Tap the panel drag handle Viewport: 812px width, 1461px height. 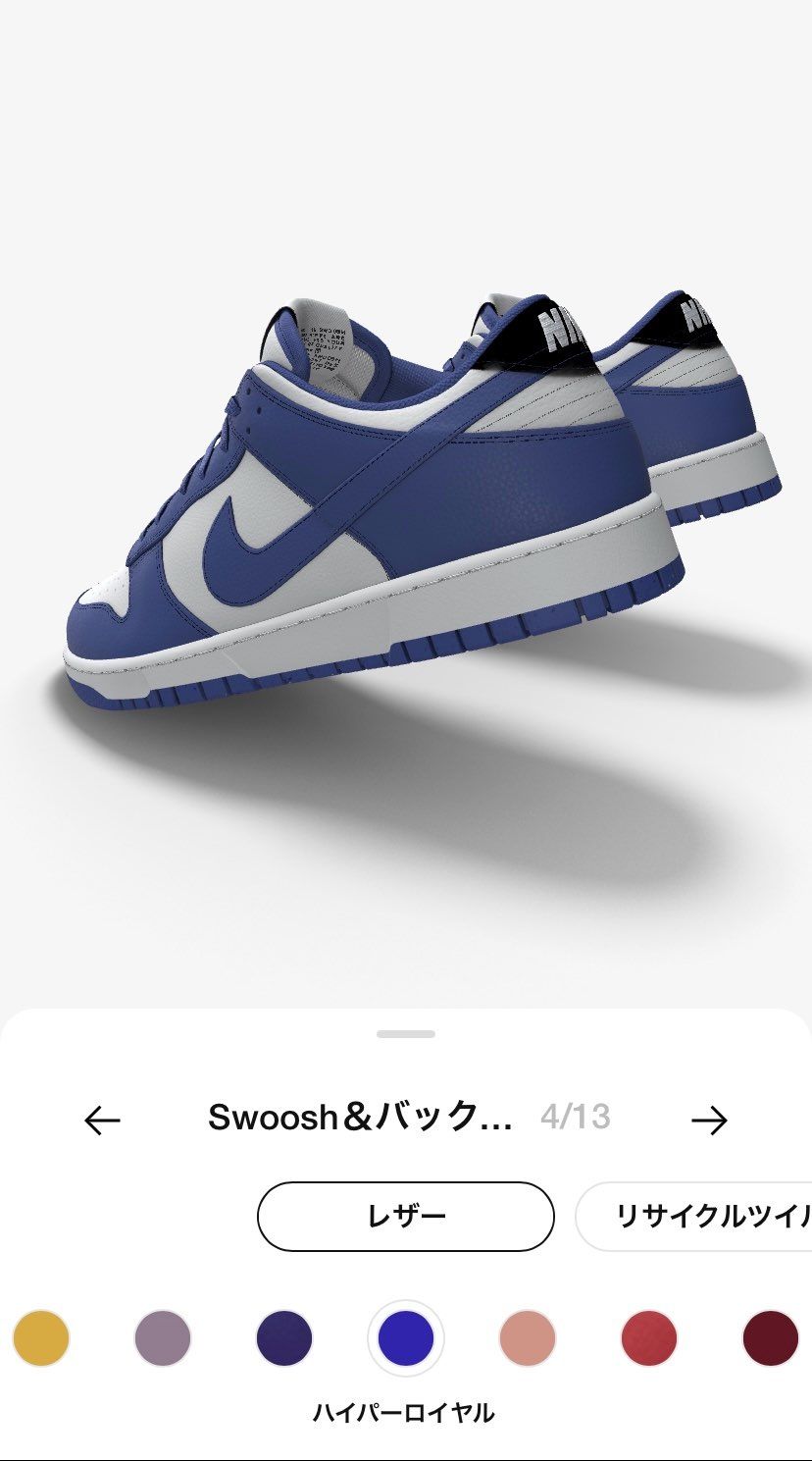406,1034
